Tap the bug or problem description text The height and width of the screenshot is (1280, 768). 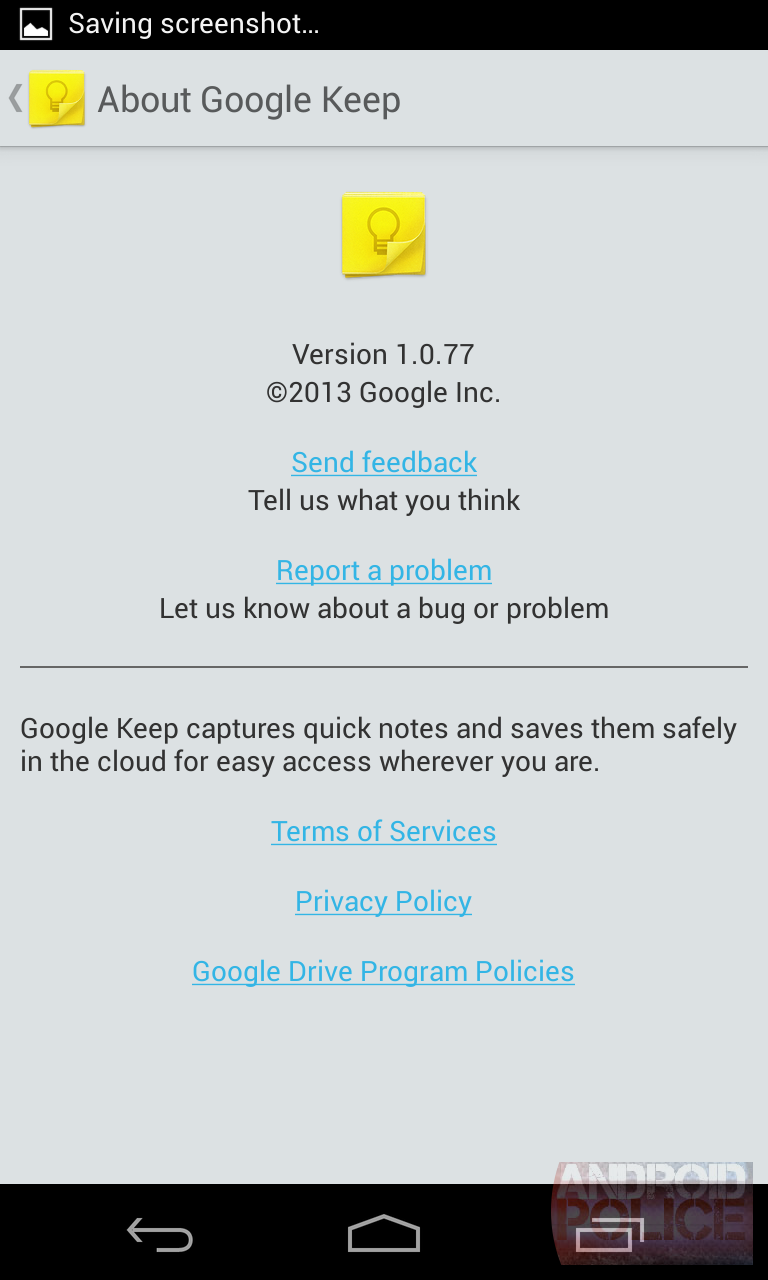pyautogui.click(x=384, y=608)
